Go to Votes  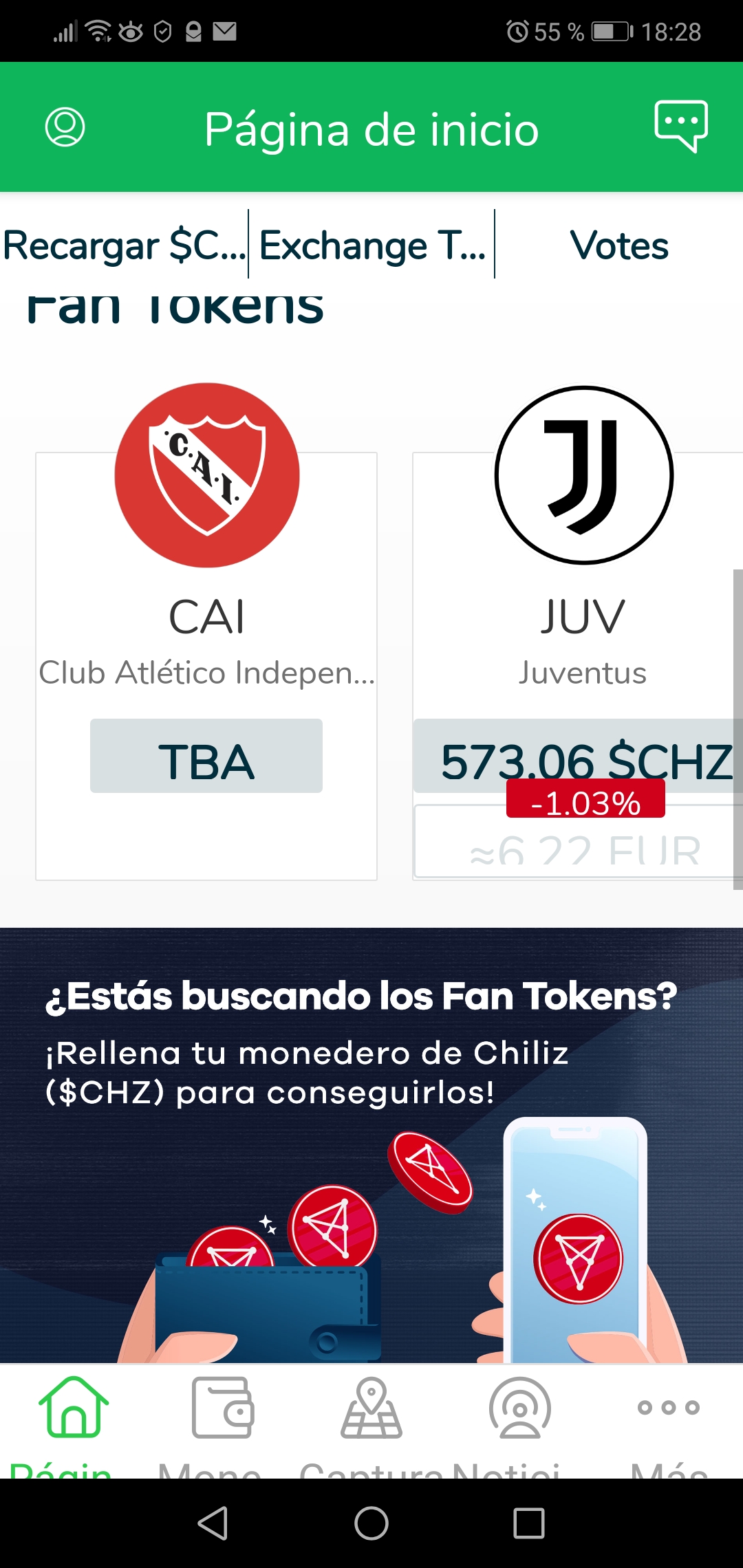[619, 245]
